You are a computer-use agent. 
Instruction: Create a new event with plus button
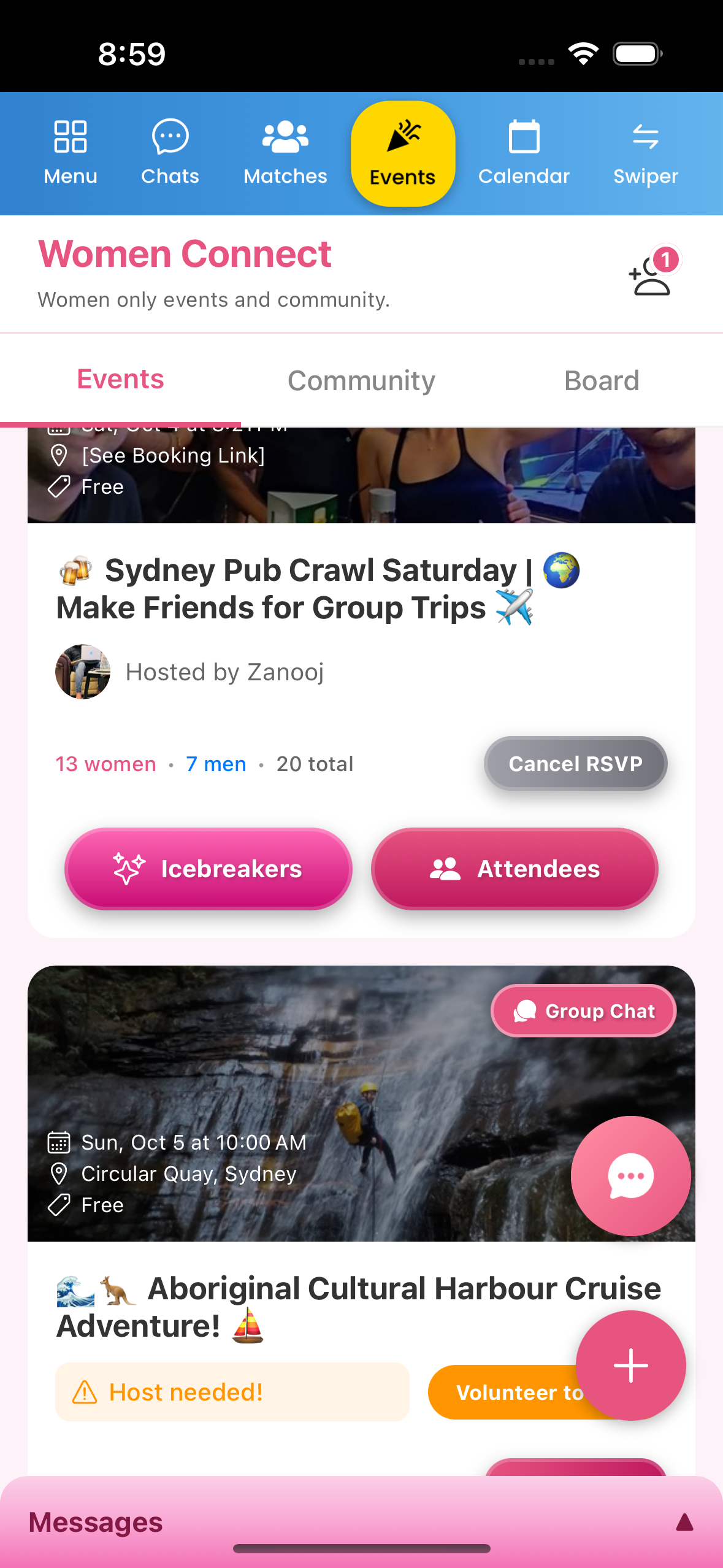click(x=630, y=1366)
